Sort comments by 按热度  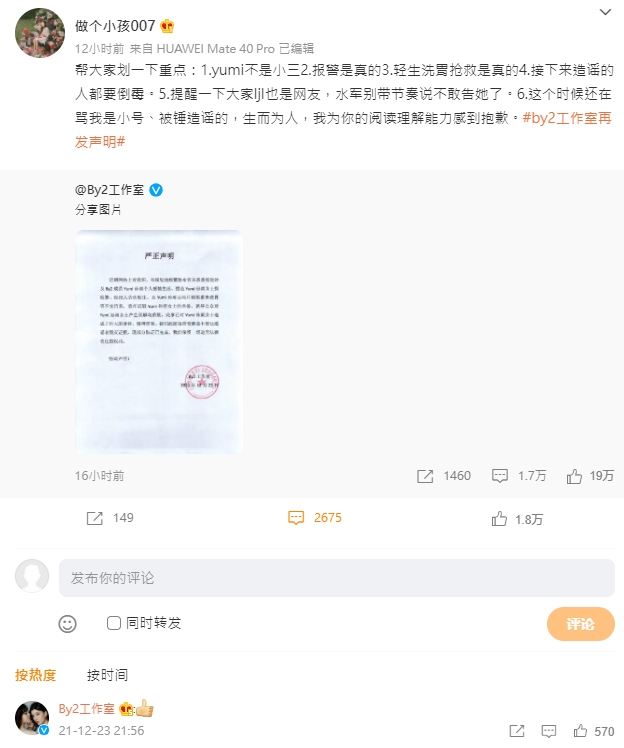click(x=36, y=675)
